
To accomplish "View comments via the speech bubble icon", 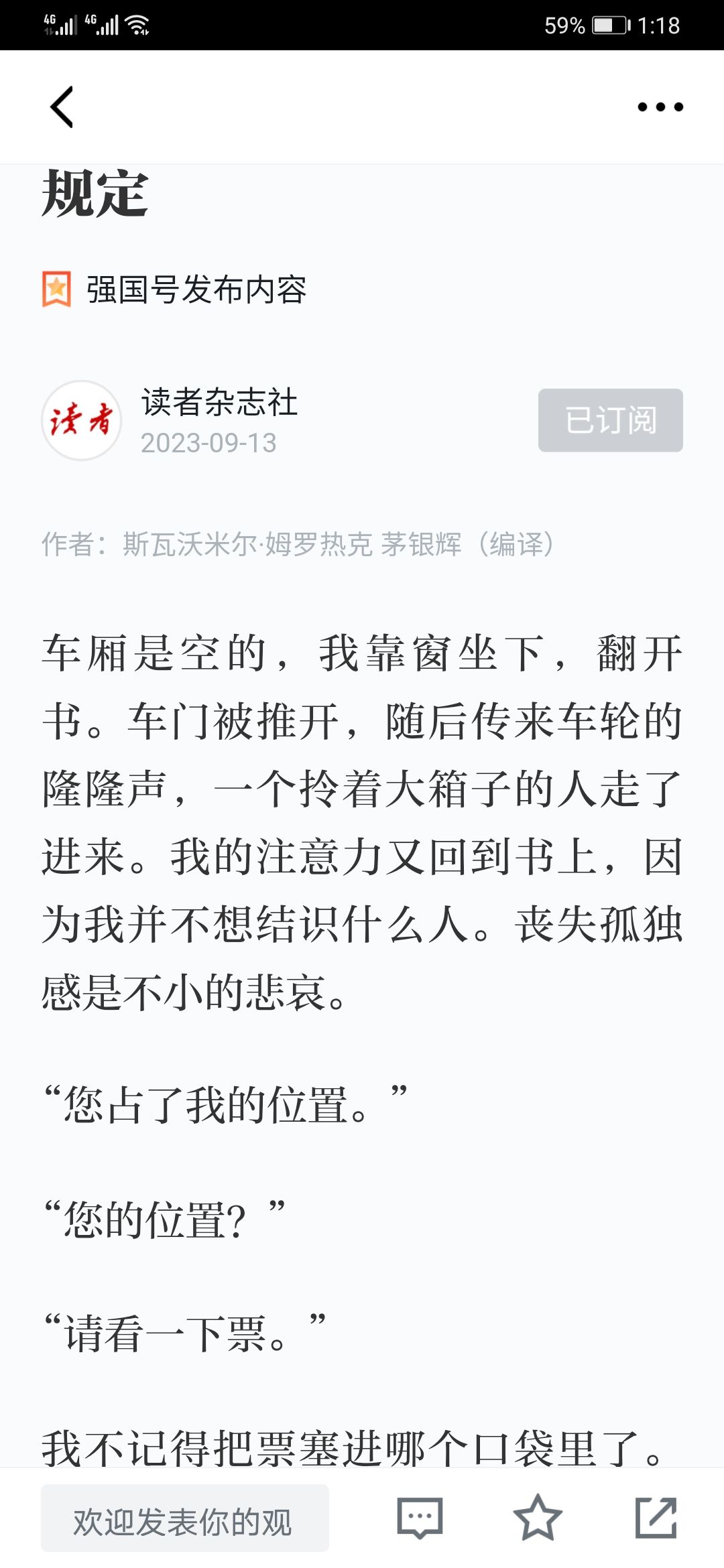I will [x=420, y=1518].
